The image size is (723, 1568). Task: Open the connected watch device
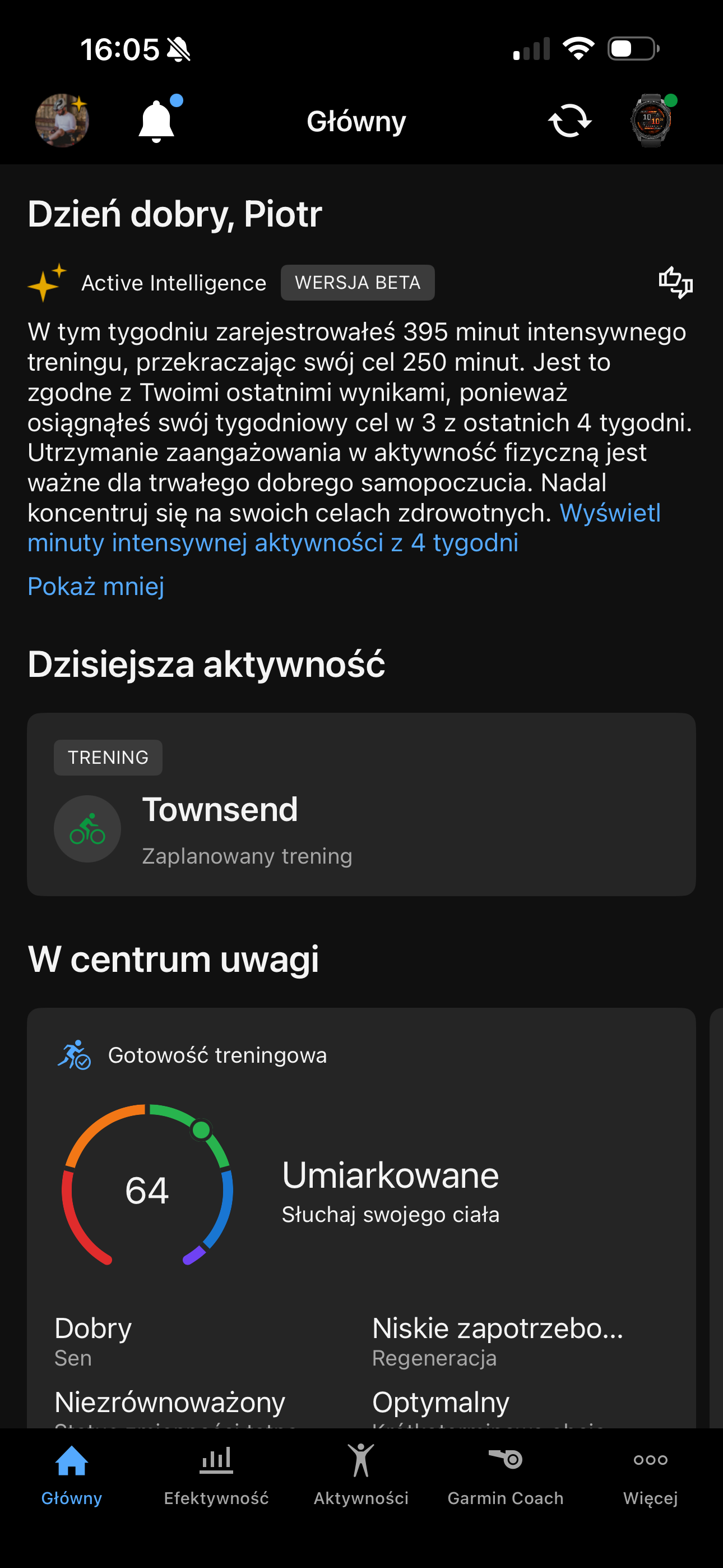[x=651, y=121]
